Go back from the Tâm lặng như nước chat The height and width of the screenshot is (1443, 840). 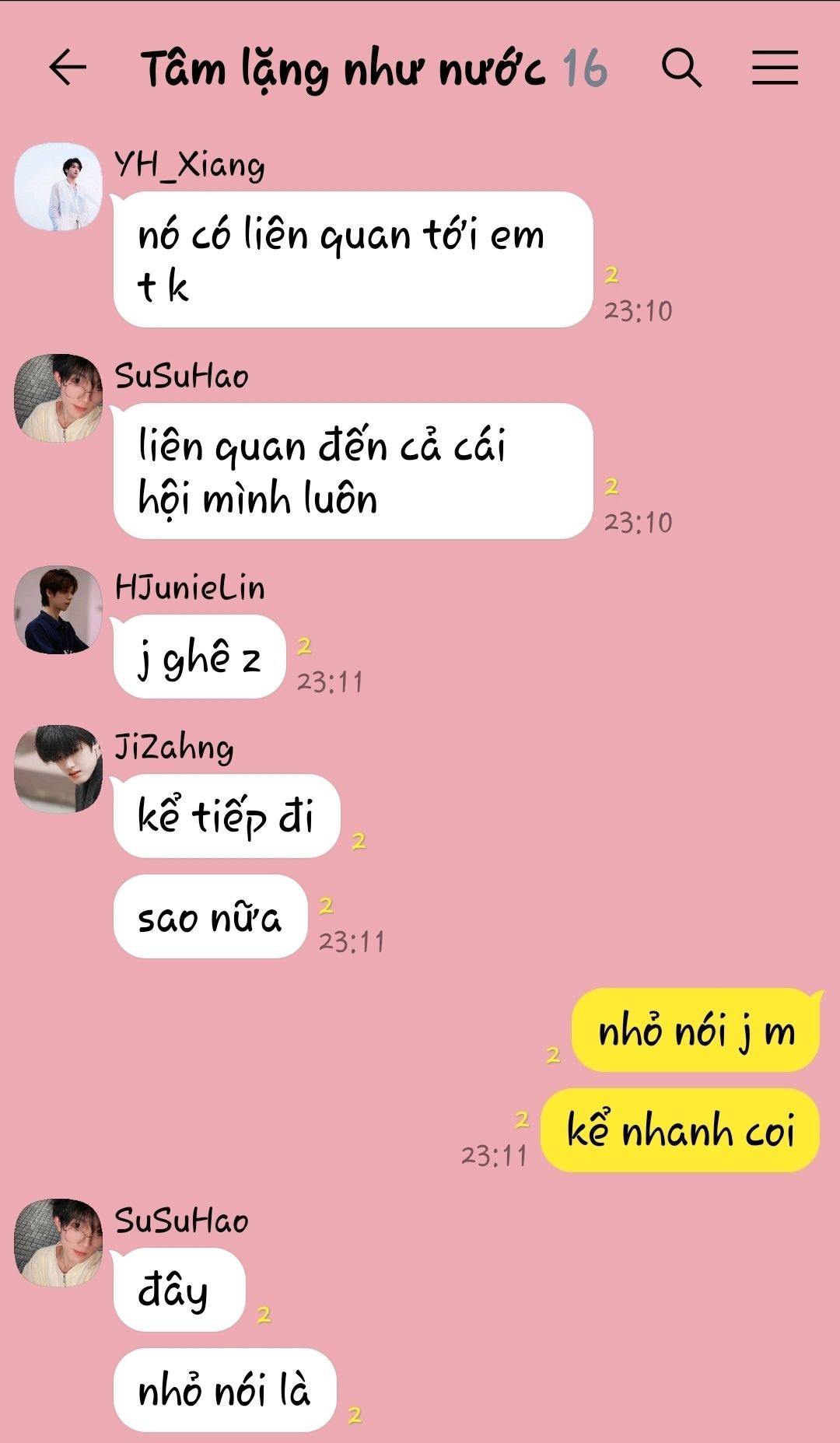68,68
